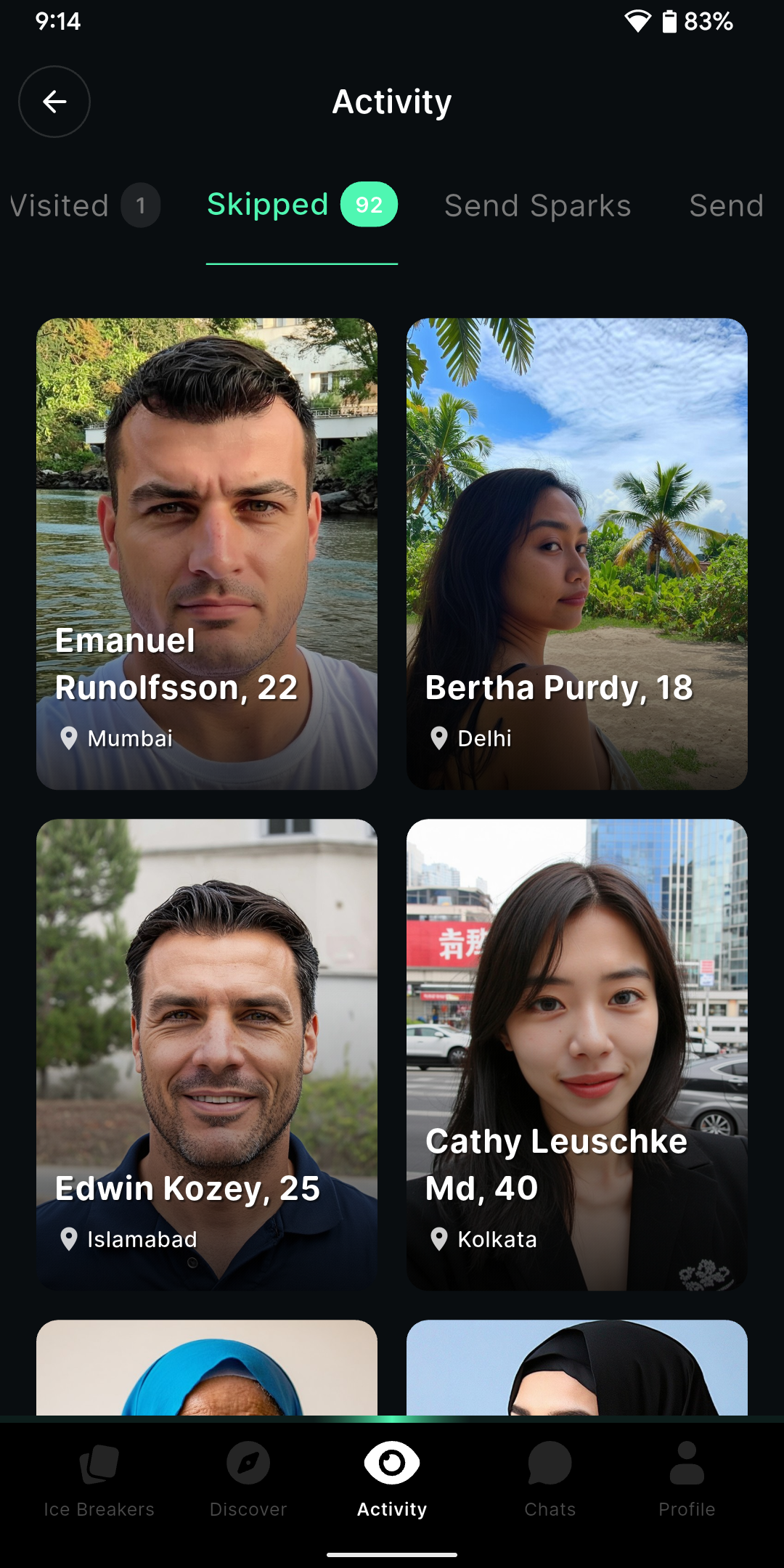Tap the back arrow on Activity screen

click(x=54, y=102)
